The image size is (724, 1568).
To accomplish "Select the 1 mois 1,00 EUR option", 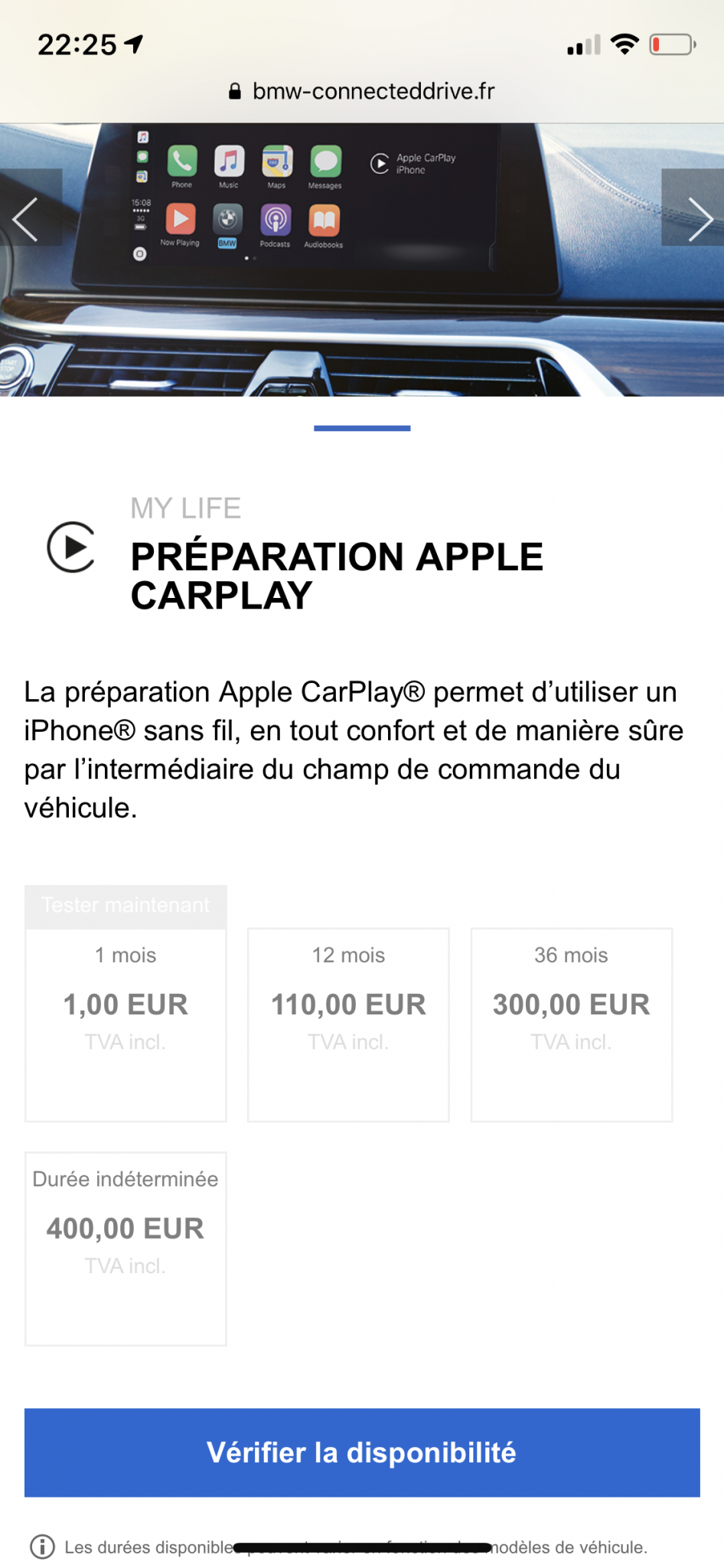I will 126,1024.
